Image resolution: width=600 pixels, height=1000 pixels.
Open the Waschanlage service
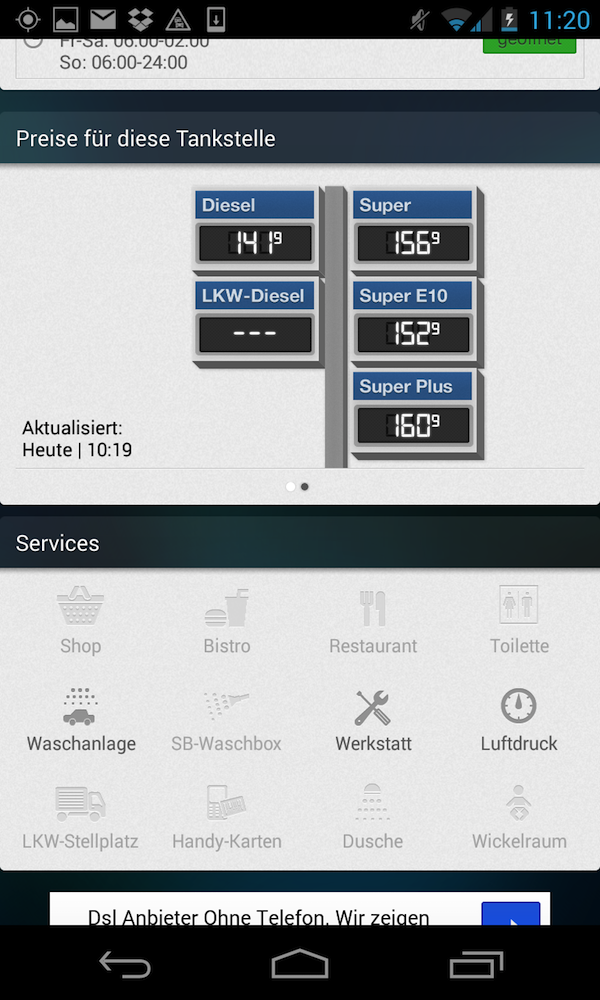[x=80, y=720]
